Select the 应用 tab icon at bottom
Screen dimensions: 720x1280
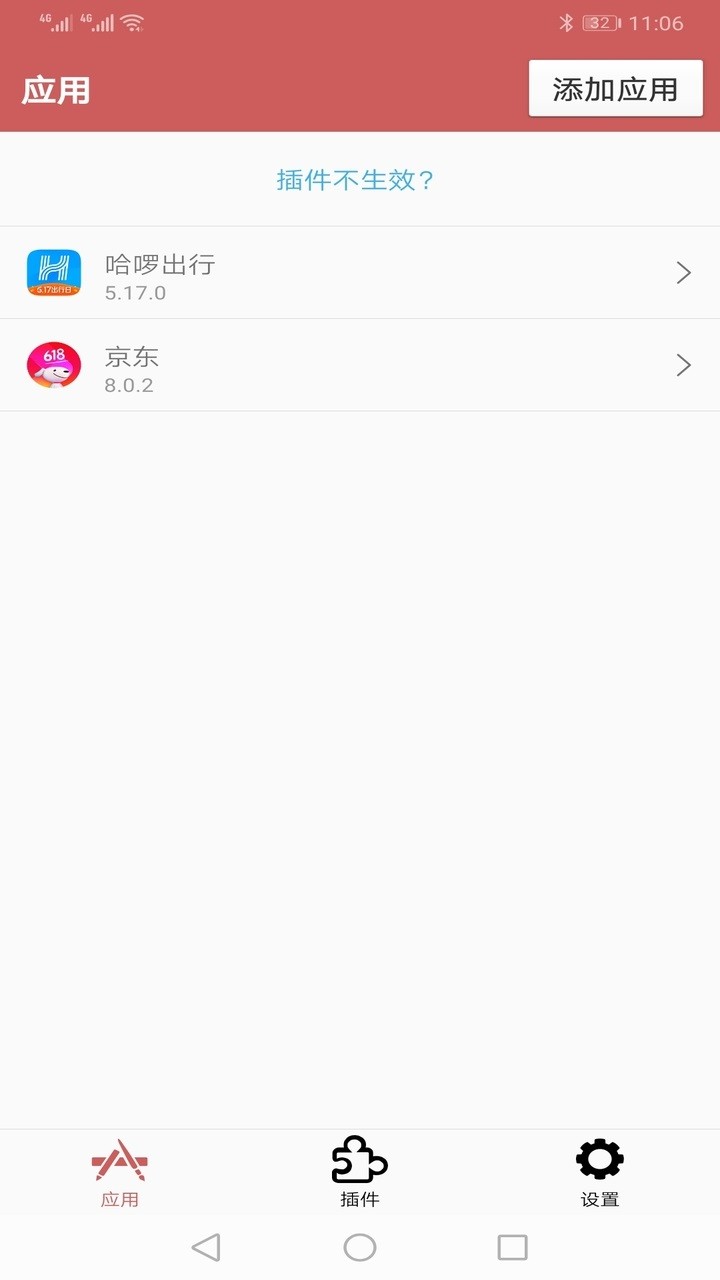point(120,1160)
